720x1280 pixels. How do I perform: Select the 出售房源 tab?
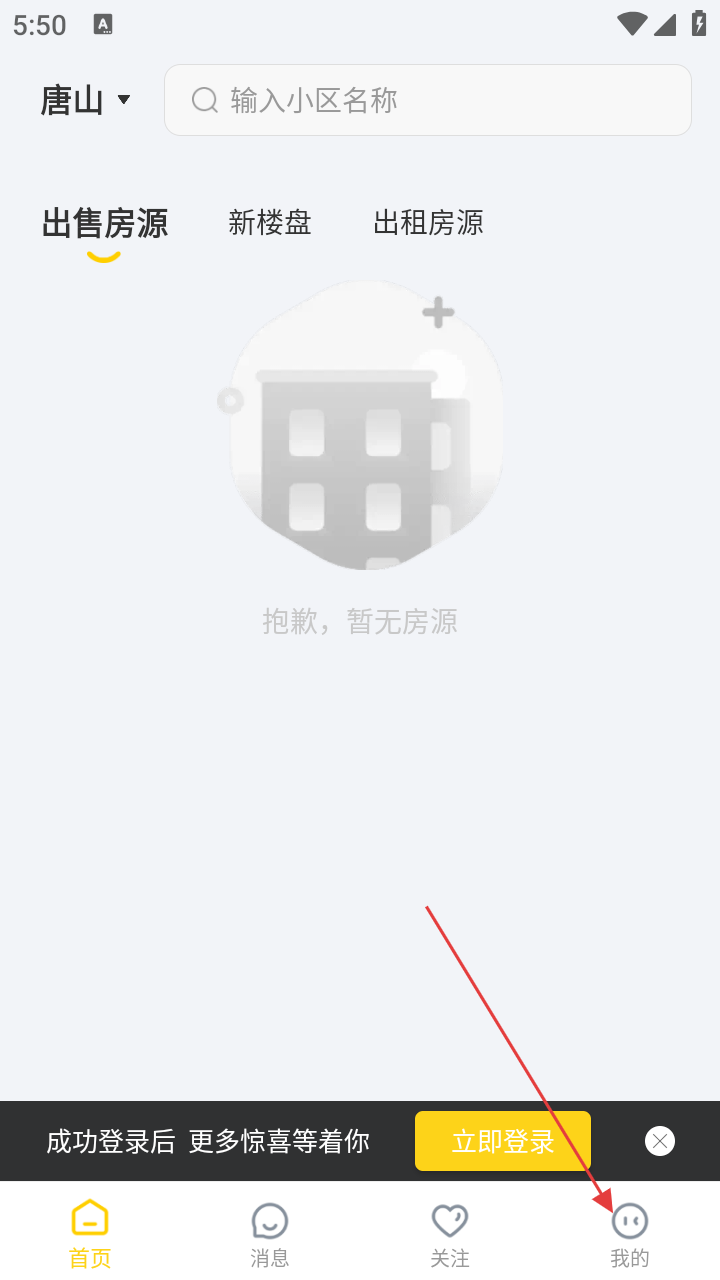pos(105,223)
